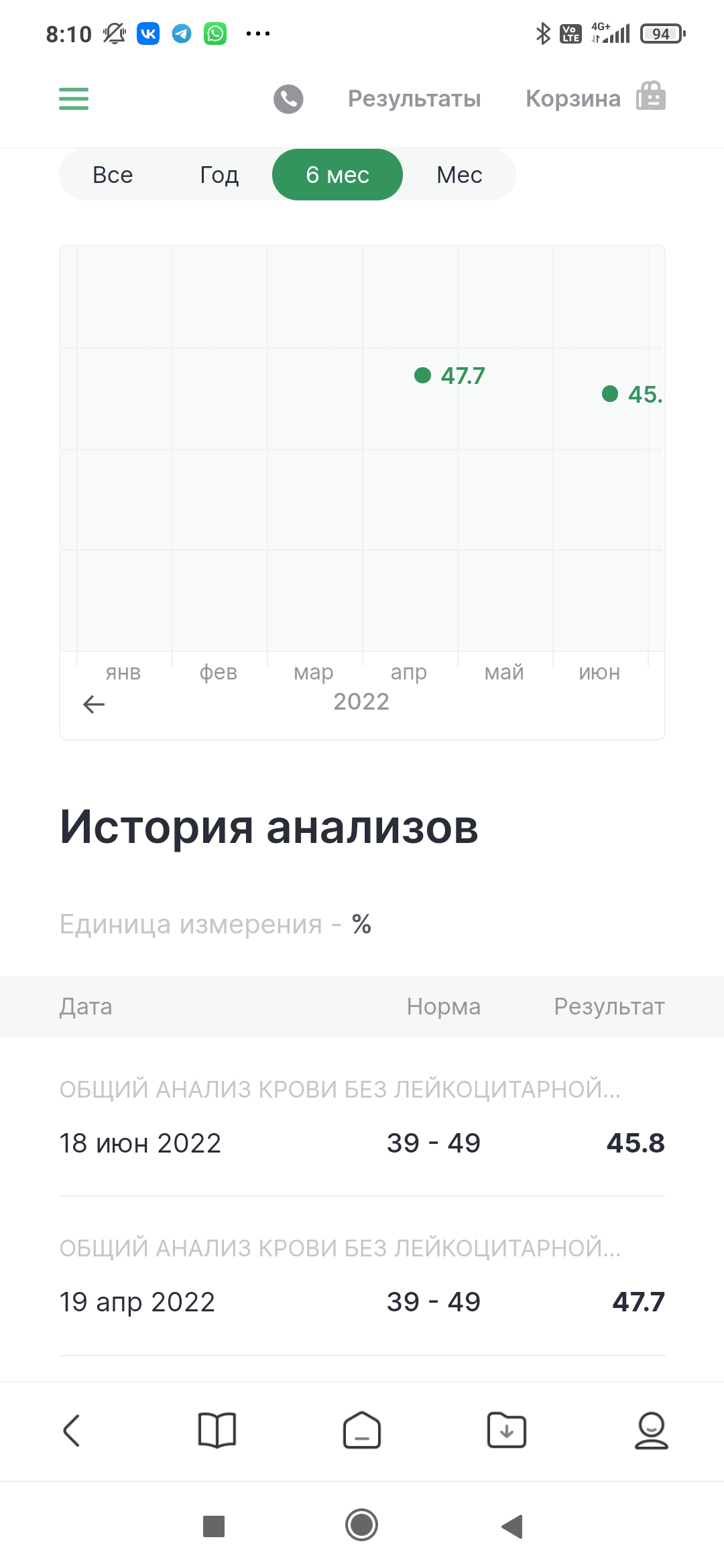Switch chart to Год period

219,175
